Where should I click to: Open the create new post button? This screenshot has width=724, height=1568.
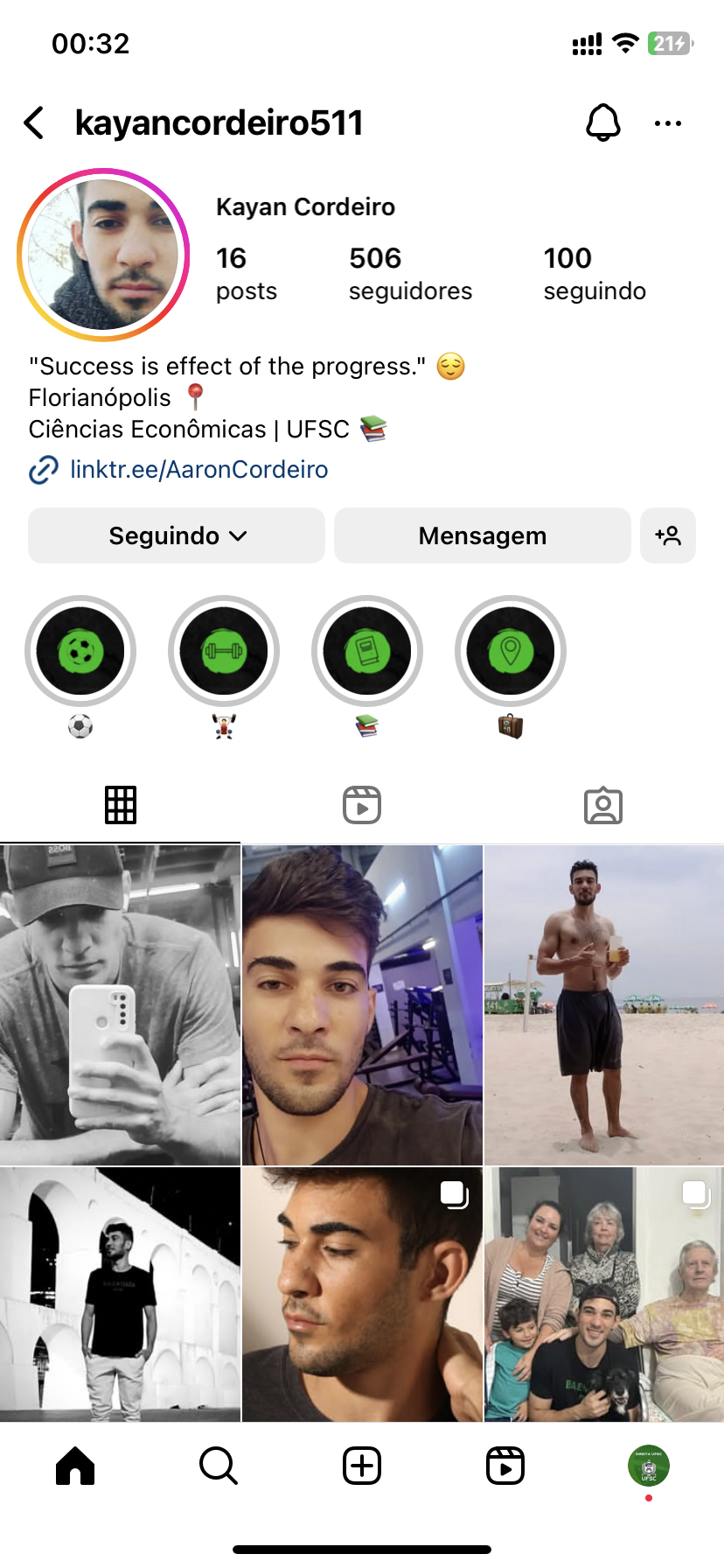pos(362,1466)
